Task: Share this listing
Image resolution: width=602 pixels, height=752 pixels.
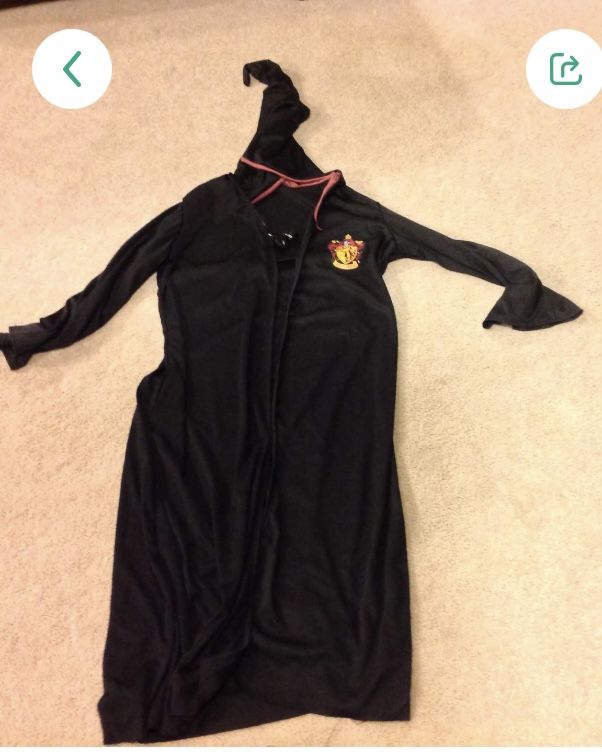Action: click(565, 69)
